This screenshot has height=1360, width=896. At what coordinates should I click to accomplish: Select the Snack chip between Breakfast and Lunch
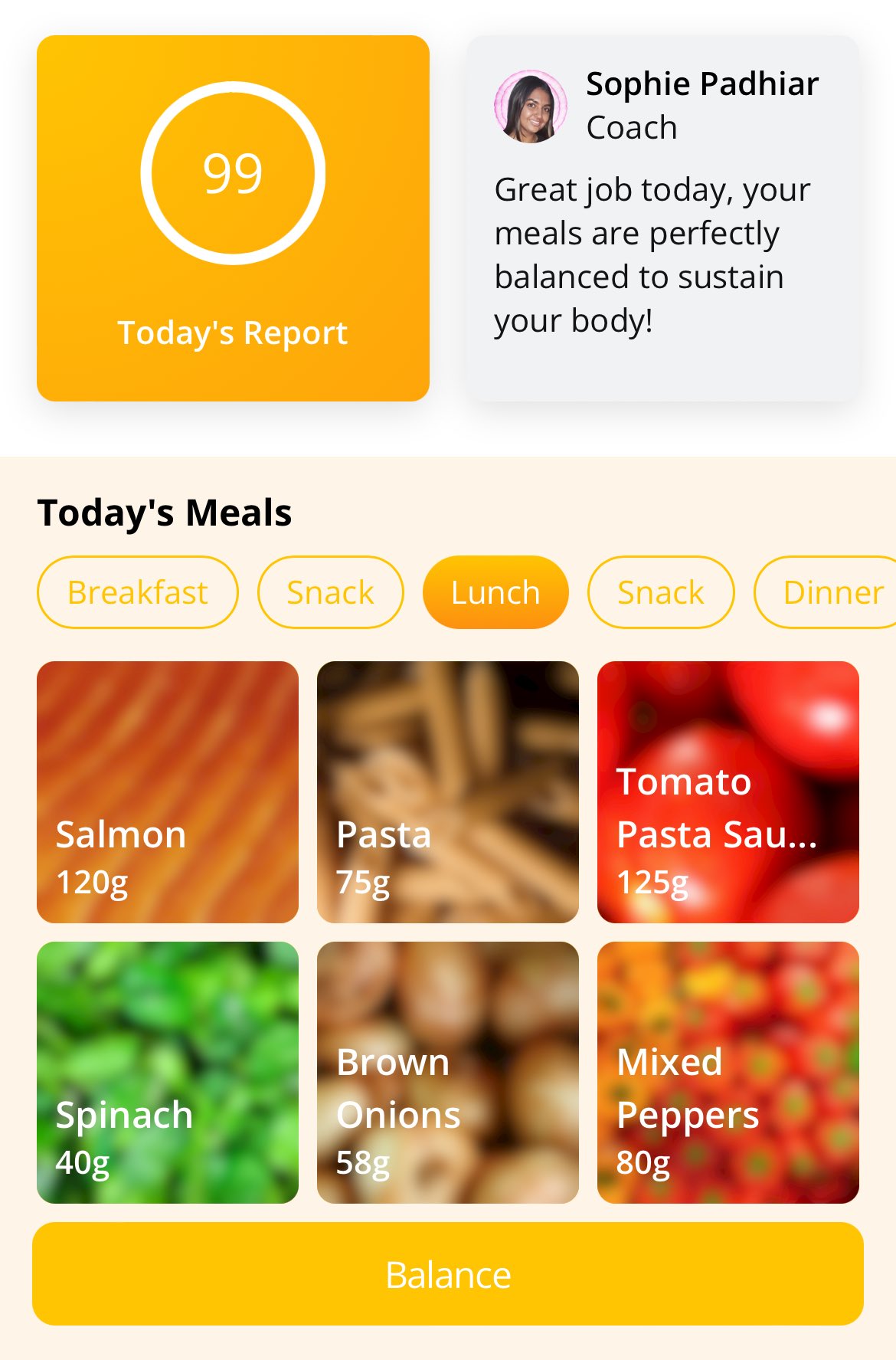point(331,592)
